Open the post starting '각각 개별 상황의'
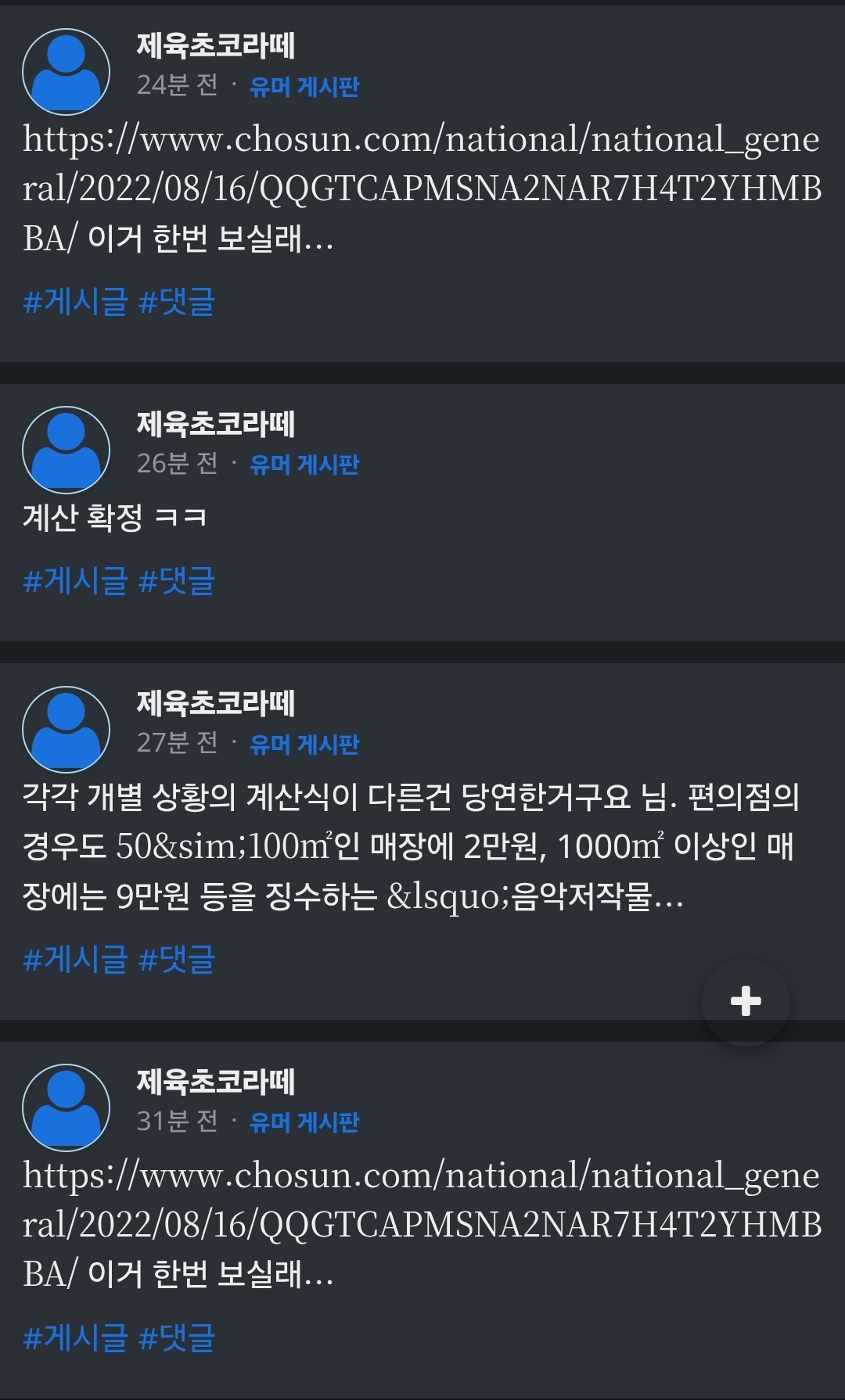This screenshot has width=845, height=1400. [407, 846]
